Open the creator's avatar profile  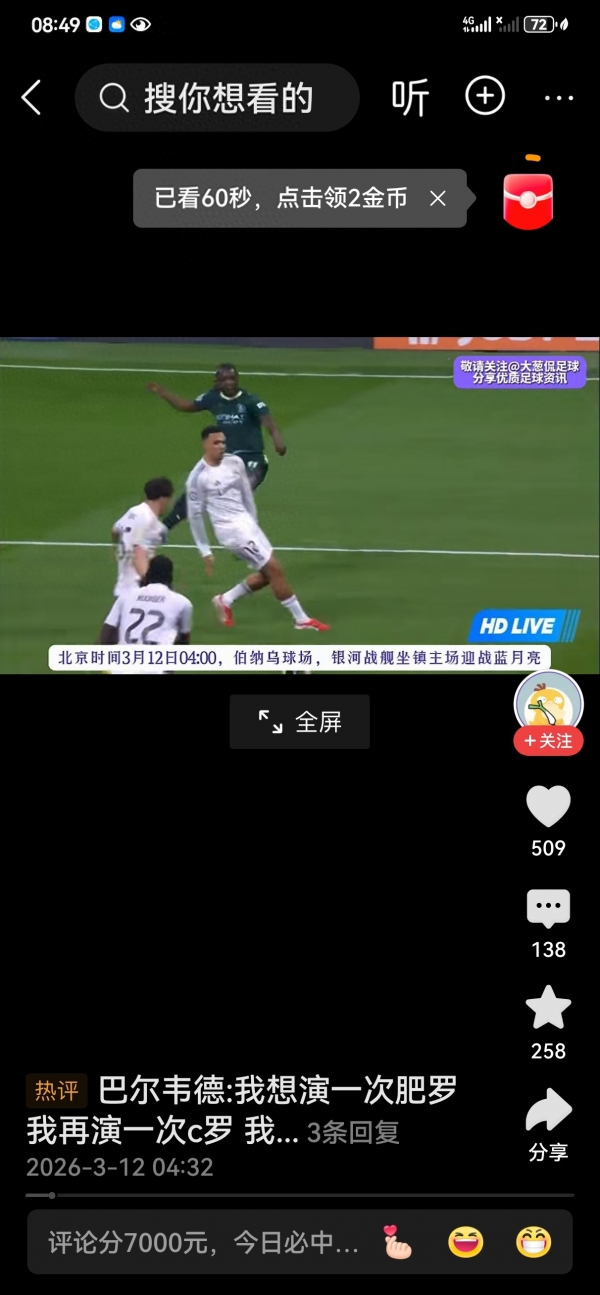point(548,701)
